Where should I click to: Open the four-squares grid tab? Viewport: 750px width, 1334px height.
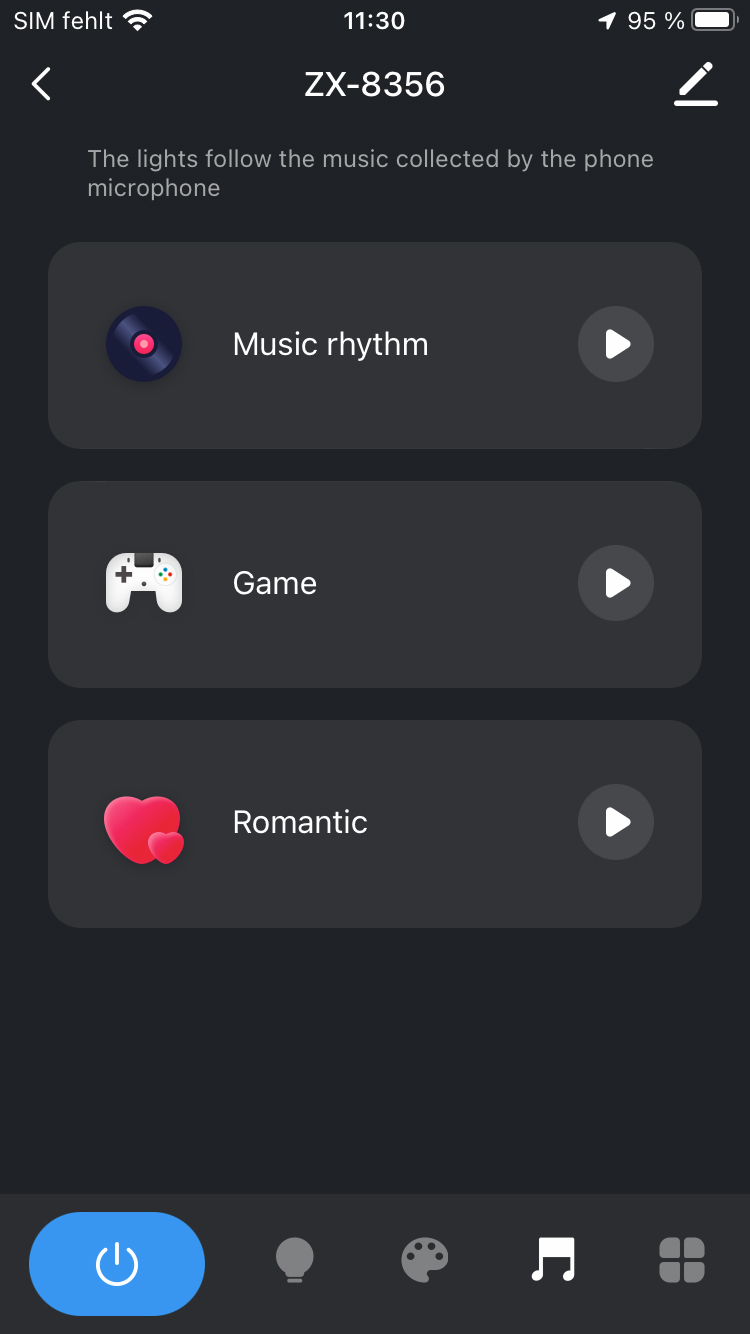(x=682, y=1260)
